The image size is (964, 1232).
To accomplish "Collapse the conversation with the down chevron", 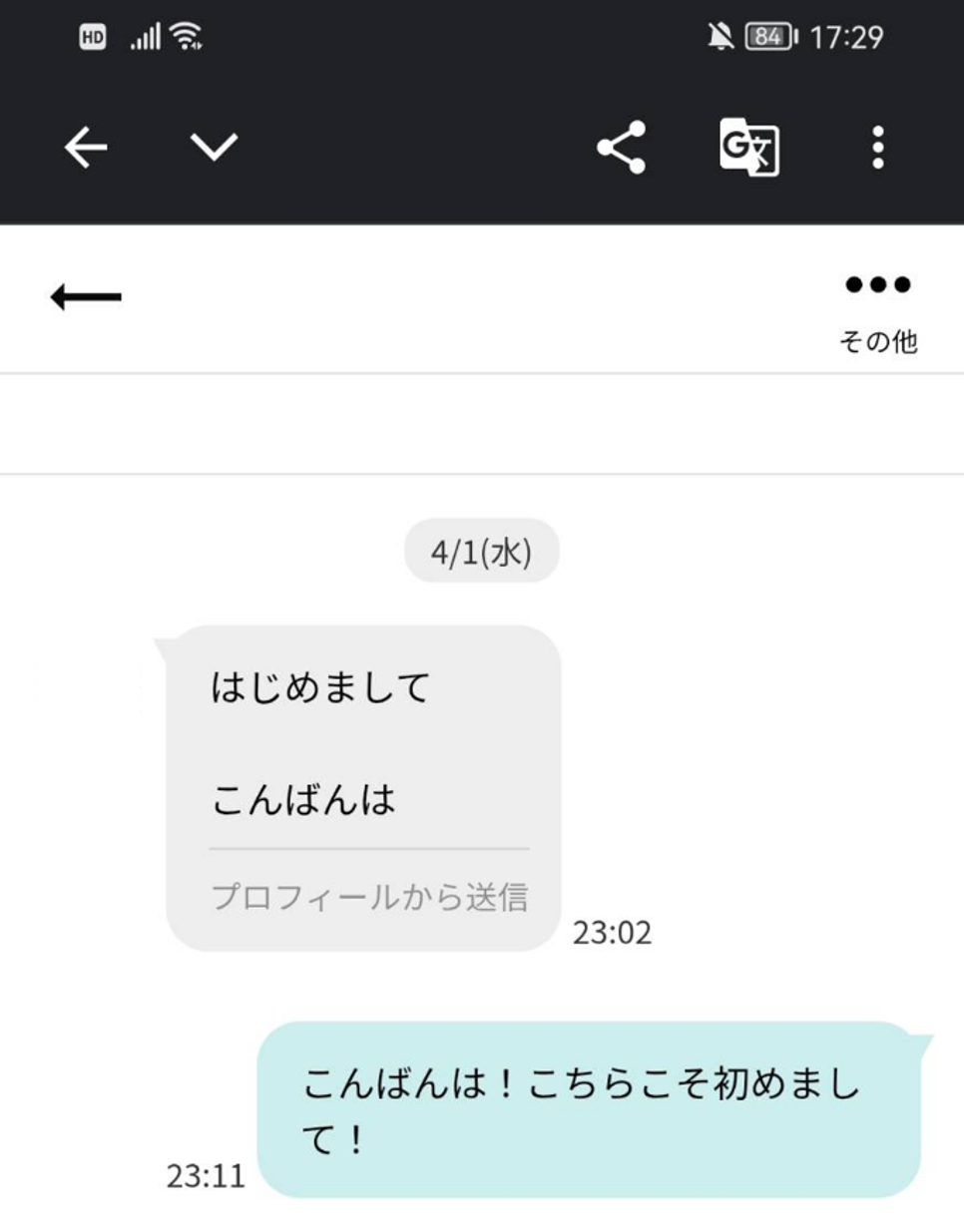I will 213,148.
